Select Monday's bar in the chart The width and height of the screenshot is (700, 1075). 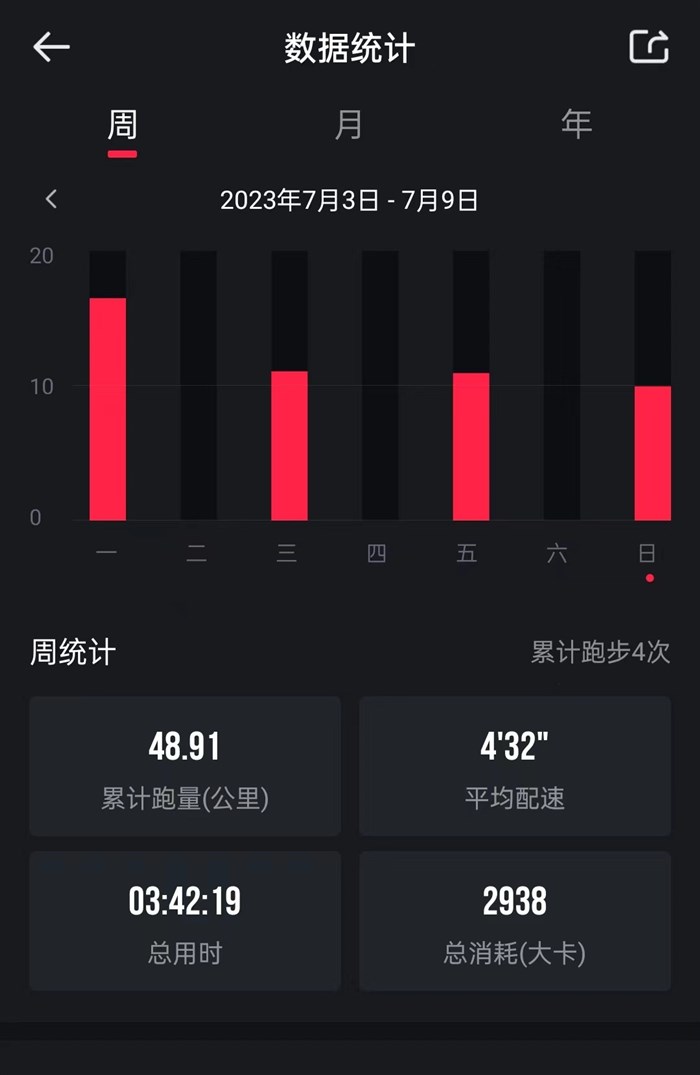point(108,408)
